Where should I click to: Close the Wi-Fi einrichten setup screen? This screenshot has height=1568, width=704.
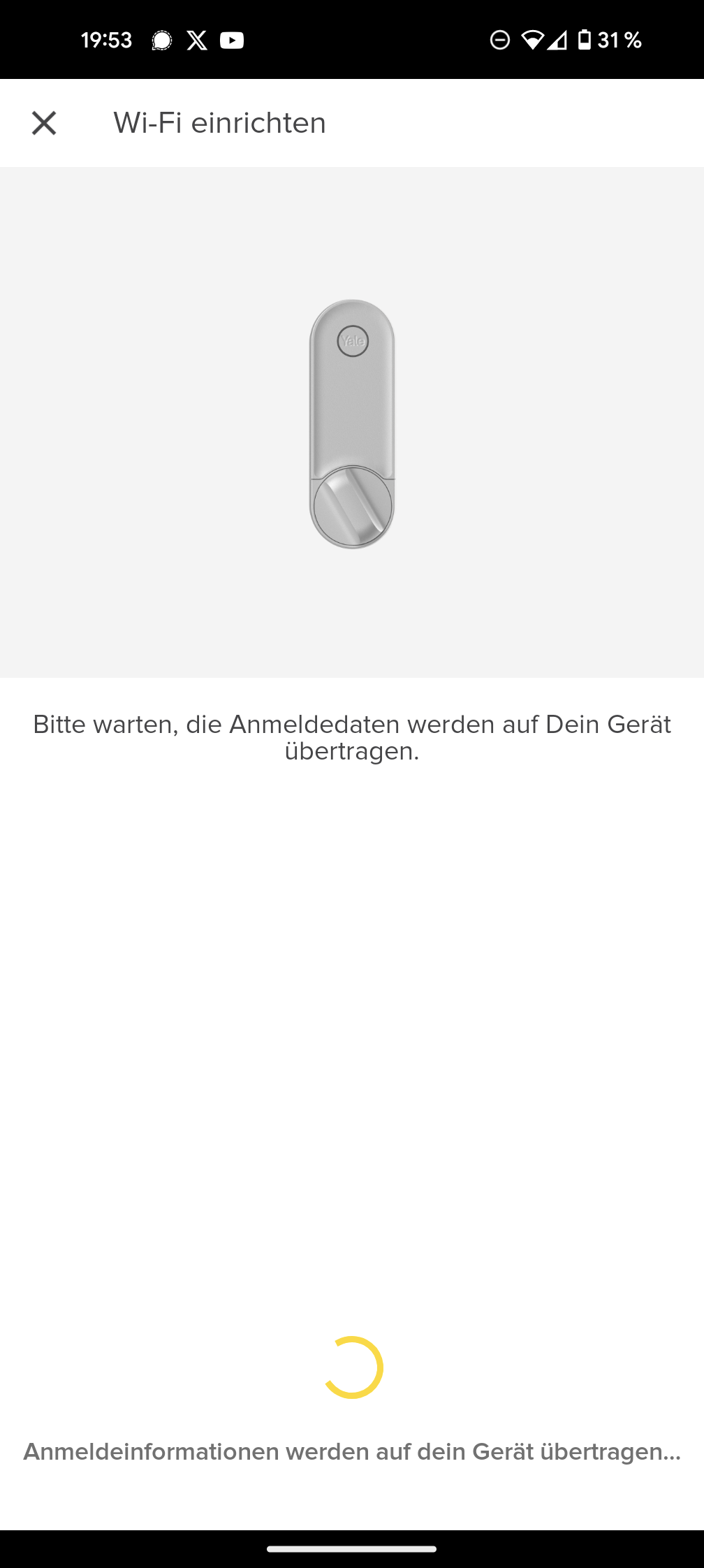[44, 123]
